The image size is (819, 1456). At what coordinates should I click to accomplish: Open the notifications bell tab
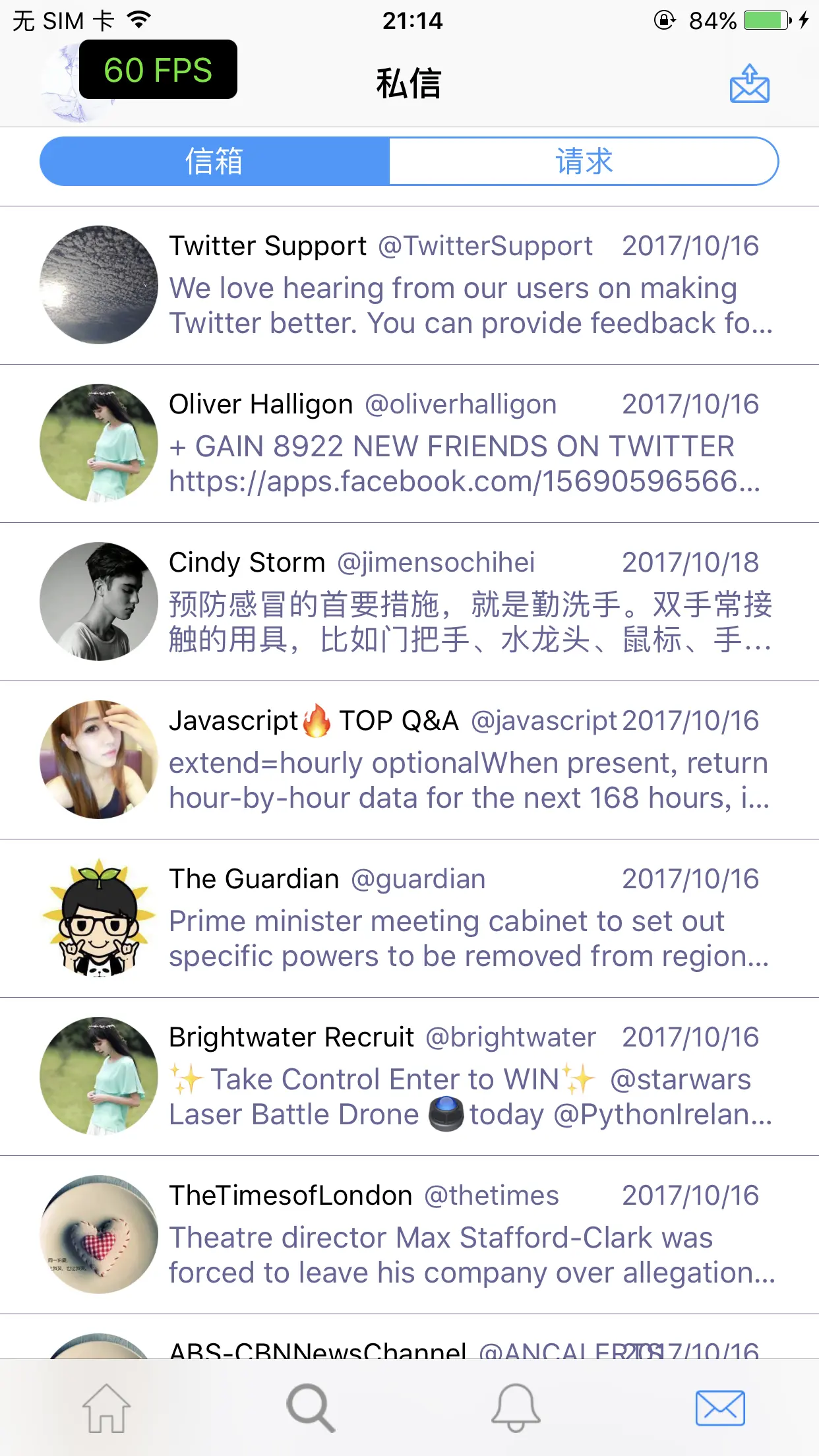515,1409
